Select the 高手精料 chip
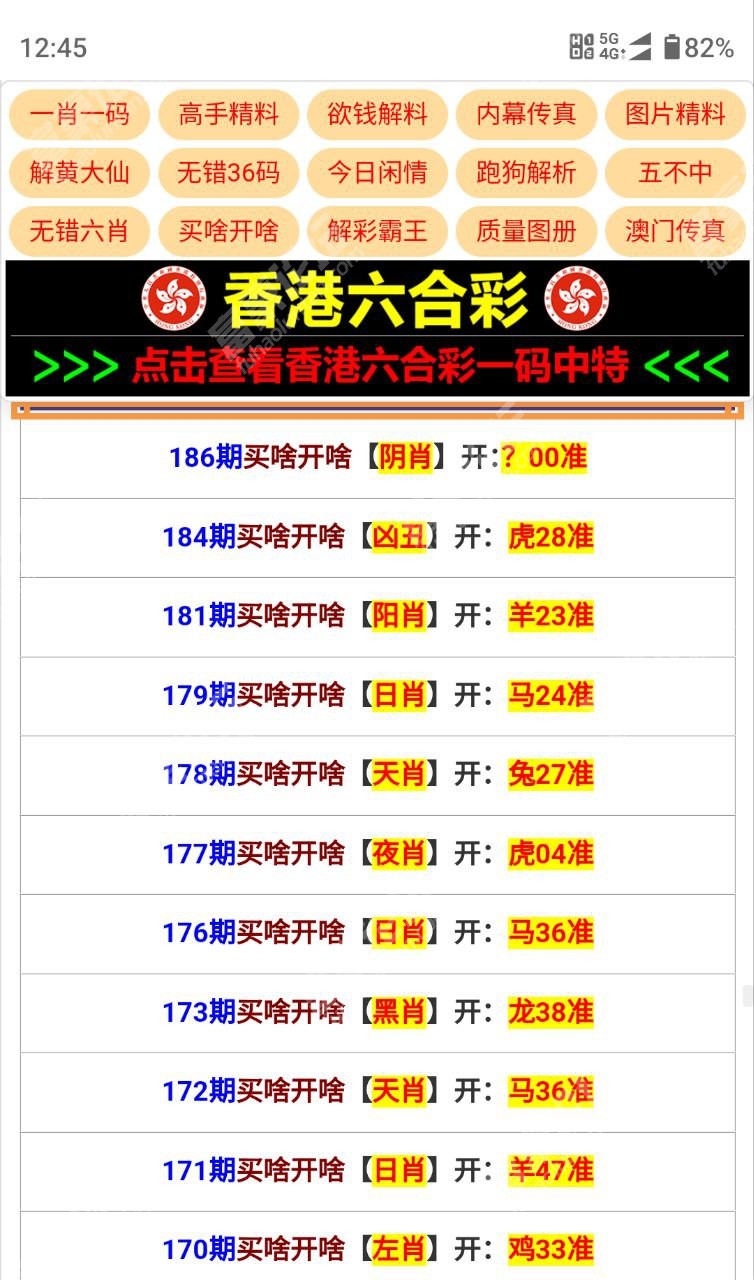This screenshot has height=1280, width=754. 228,114
